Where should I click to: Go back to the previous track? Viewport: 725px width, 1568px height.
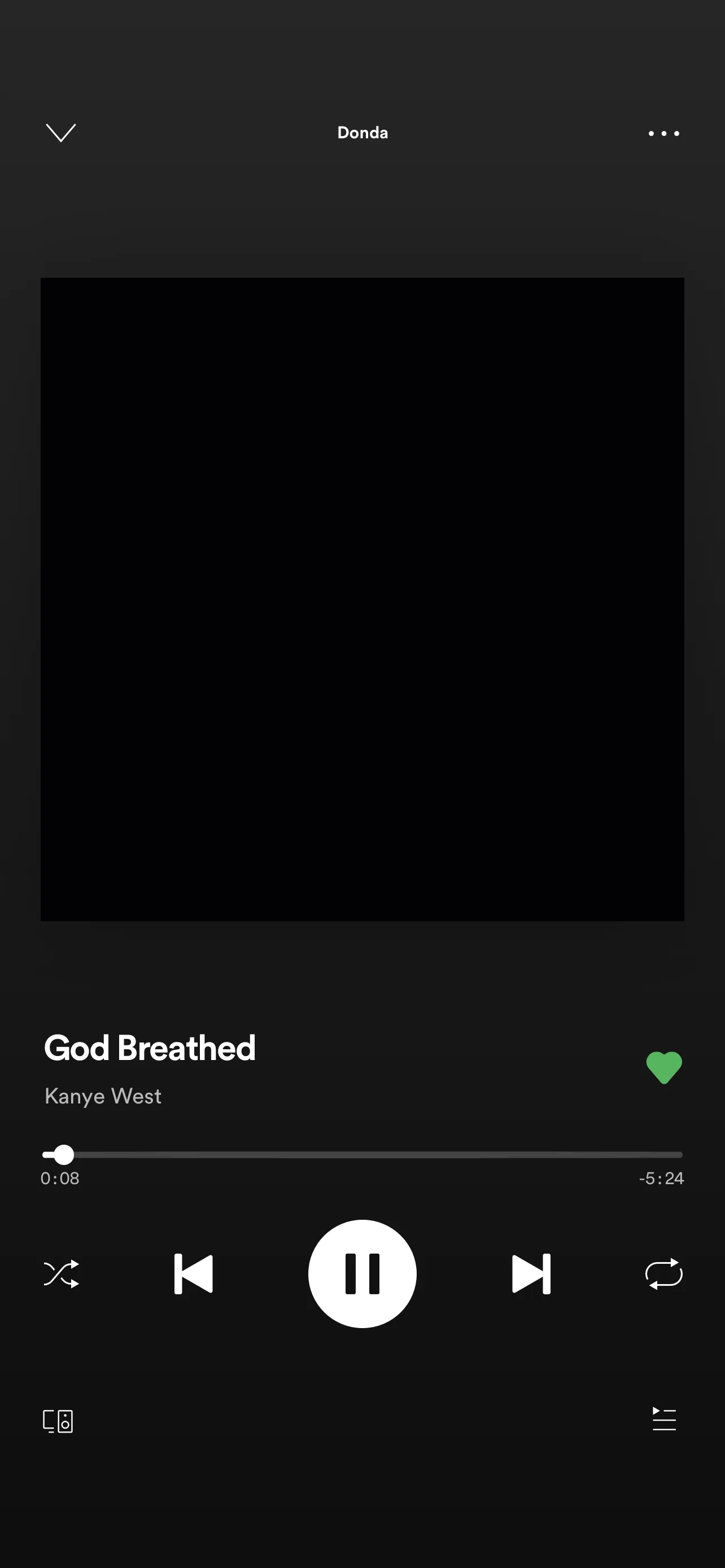pos(194,1273)
